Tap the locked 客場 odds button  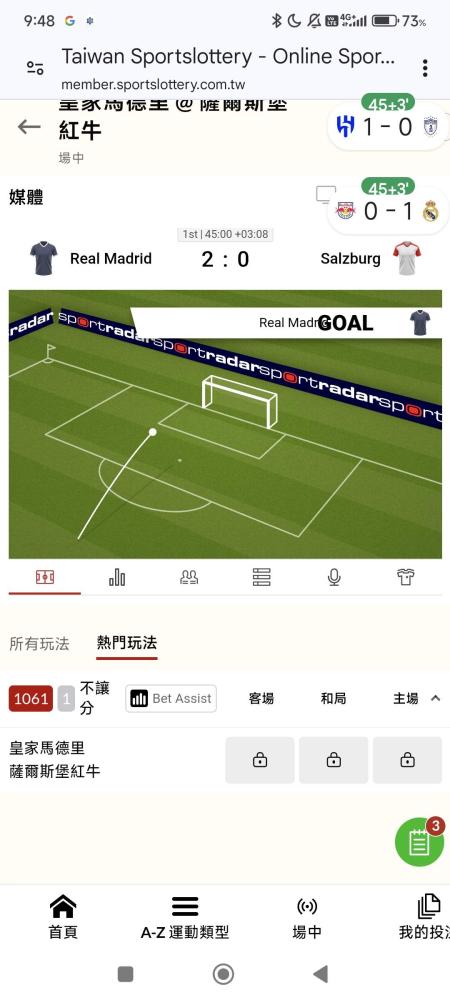tap(260, 760)
